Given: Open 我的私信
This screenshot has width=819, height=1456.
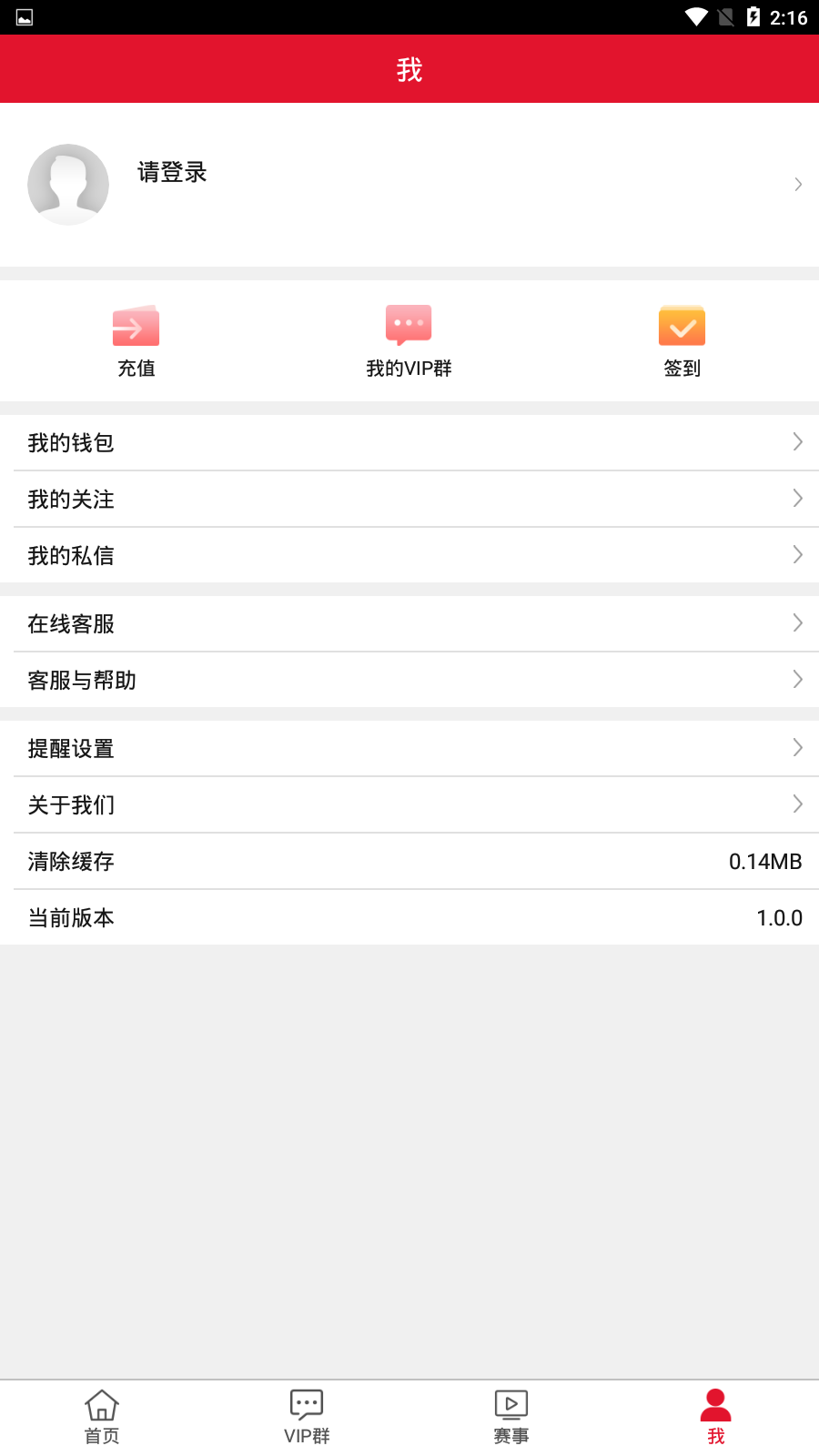Looking at the screenshot, I should click(409, 556).
